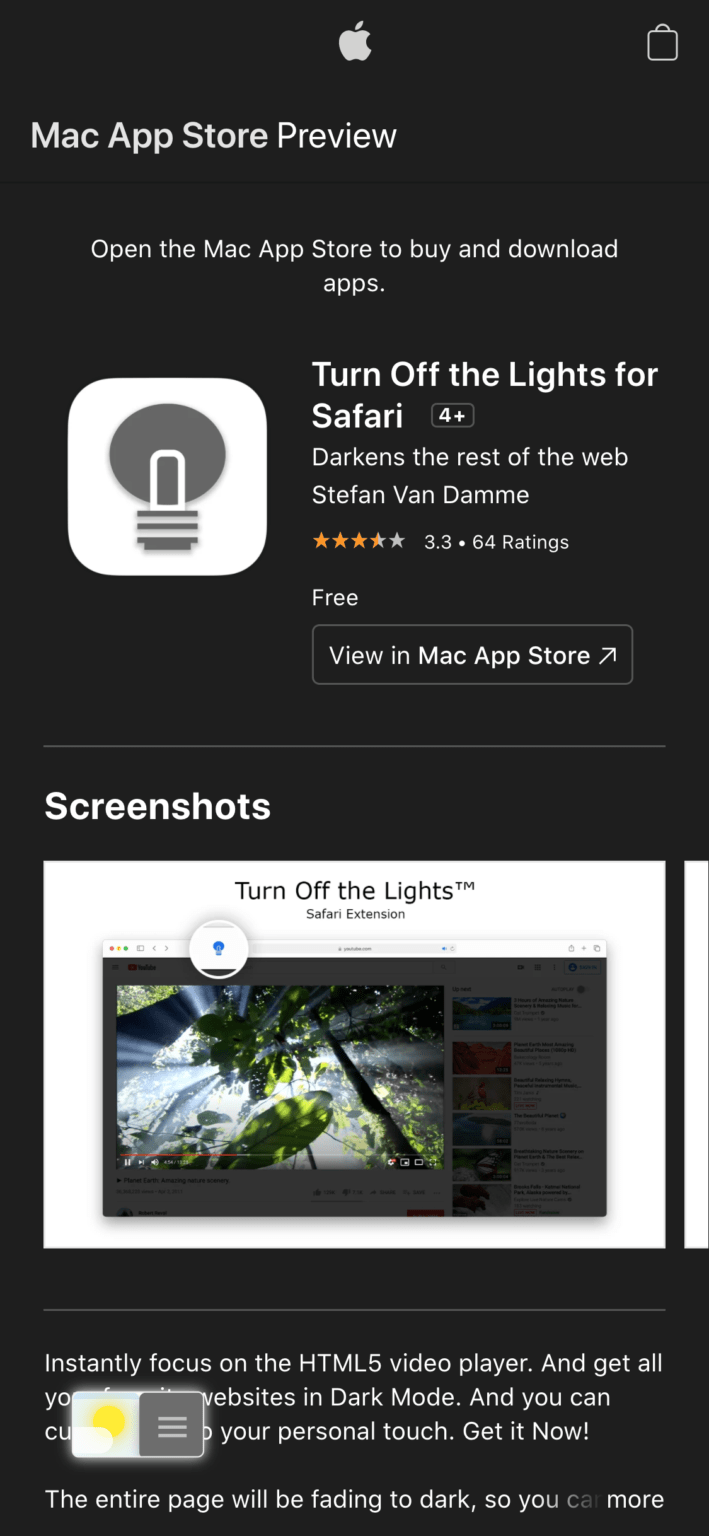Screen dimensions: 709x1536
Task: Expand description with the more link
Action: coord(635,1499)
